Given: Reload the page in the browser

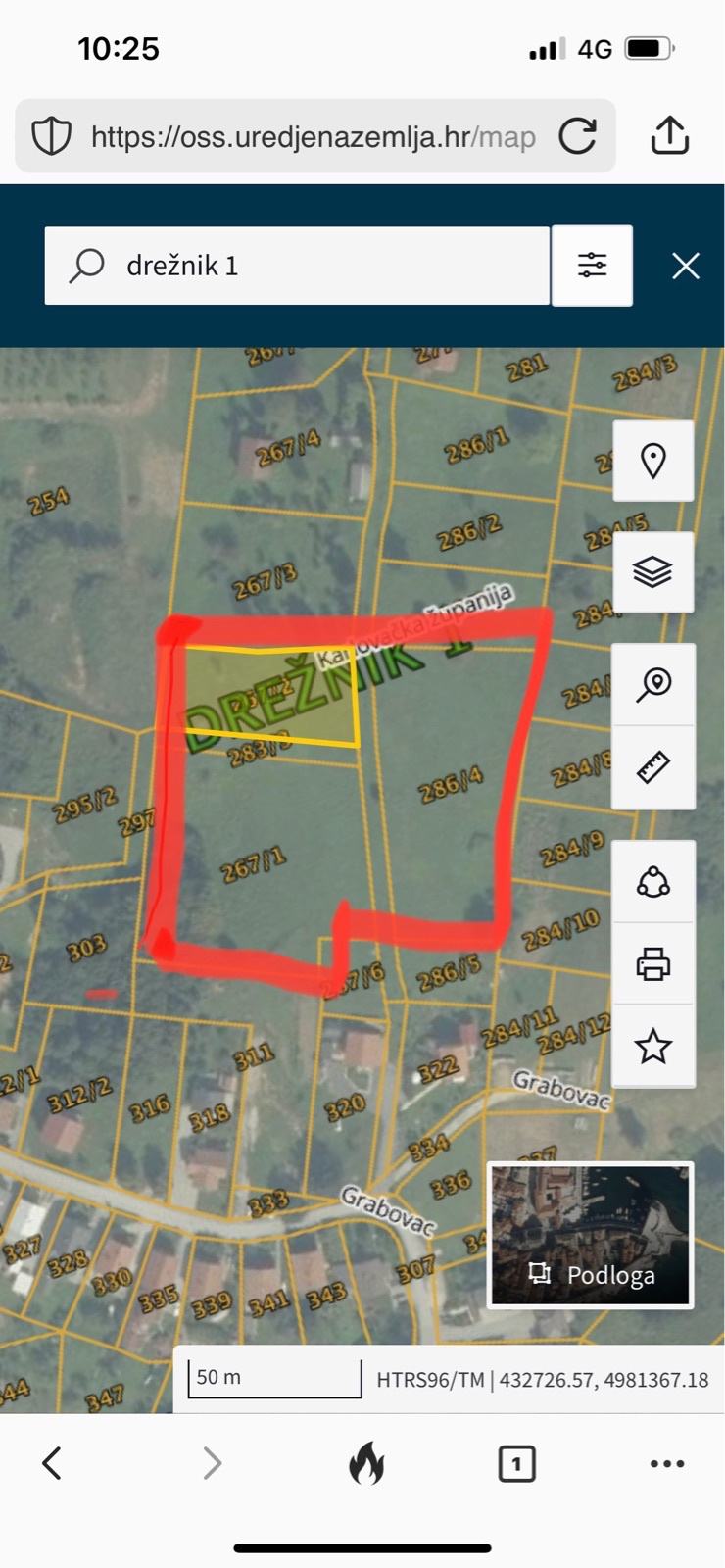Looking at the screenshot, I should click(578, 136).
